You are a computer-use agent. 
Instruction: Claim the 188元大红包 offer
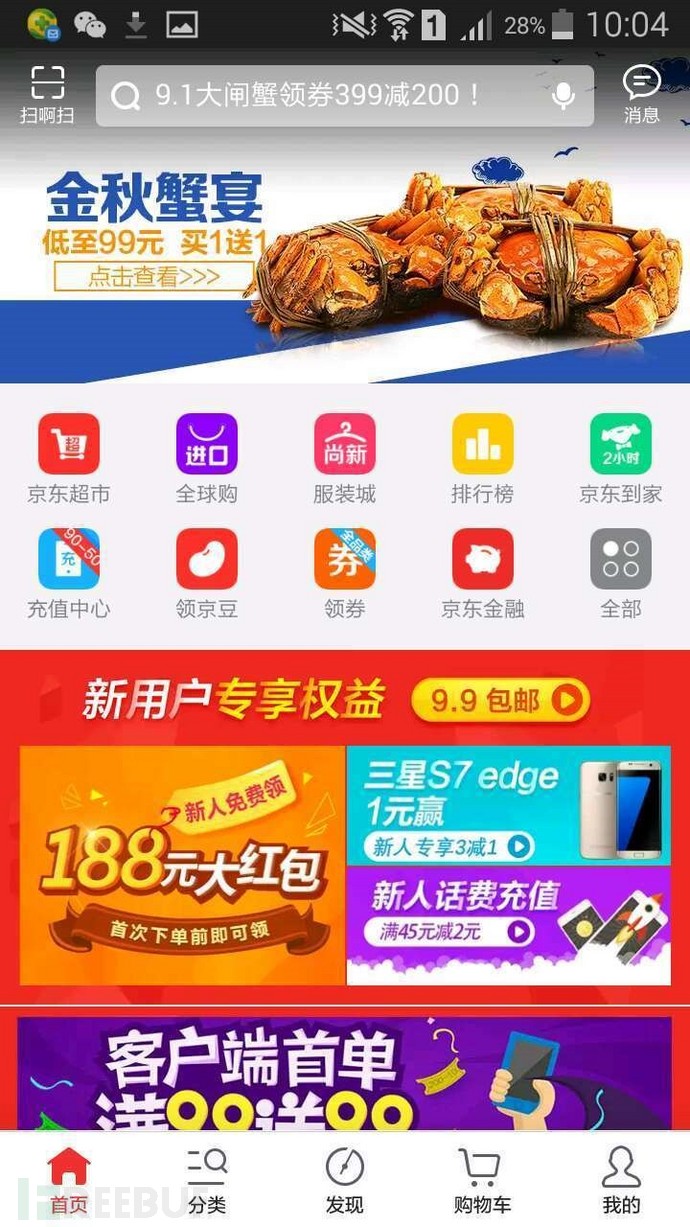click(x=182, y=865)
